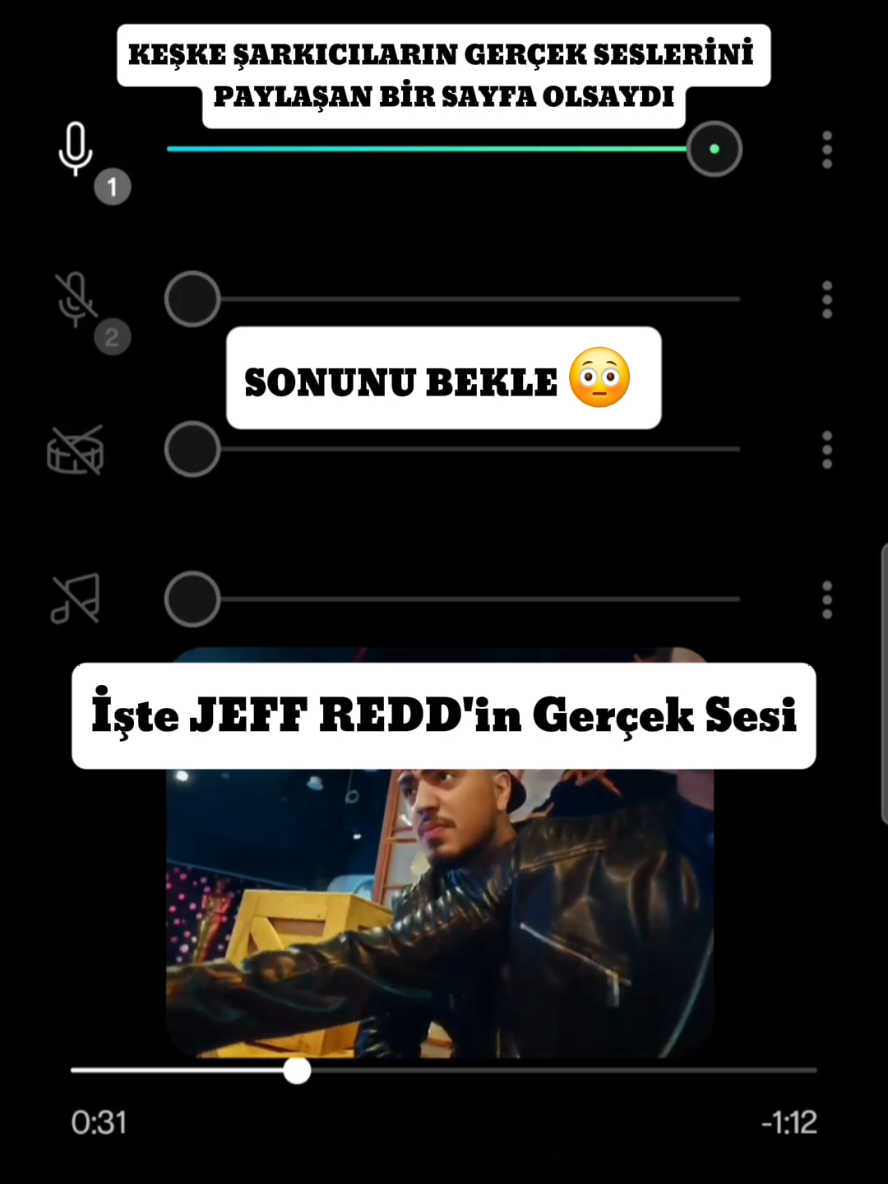The height and width of the screenshot is (1184, 888).
Task: Click the video thumbnail of the singer
Action: [443, 910]
